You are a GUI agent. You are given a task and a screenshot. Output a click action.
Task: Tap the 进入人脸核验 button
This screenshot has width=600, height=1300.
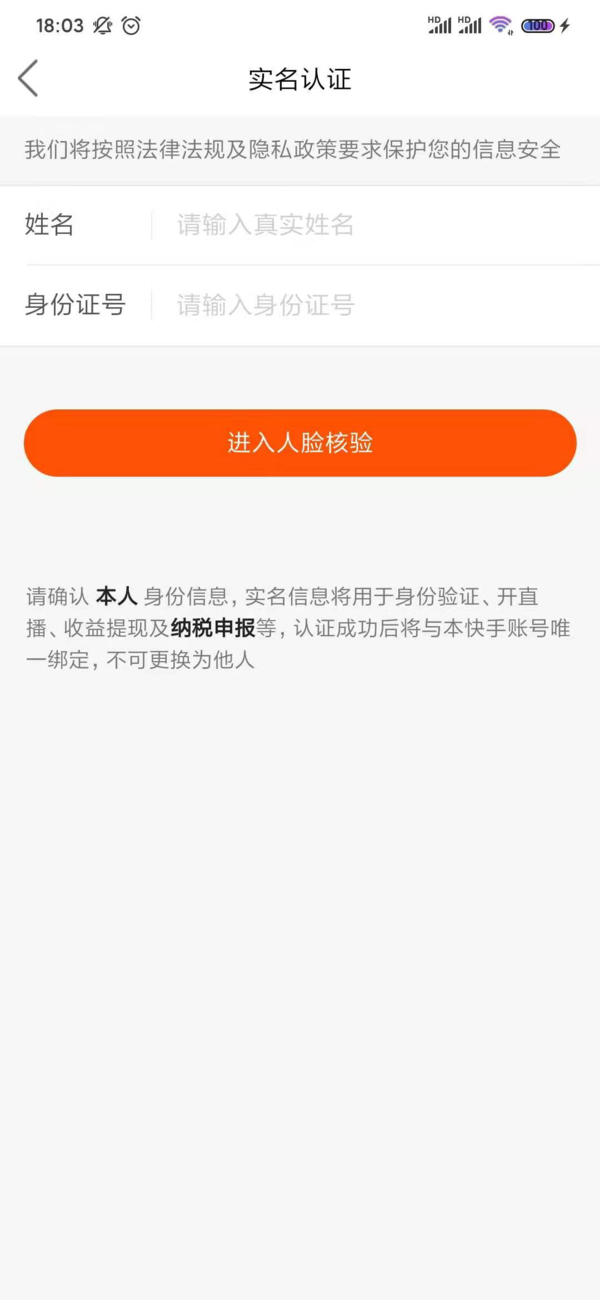(300, 443)
